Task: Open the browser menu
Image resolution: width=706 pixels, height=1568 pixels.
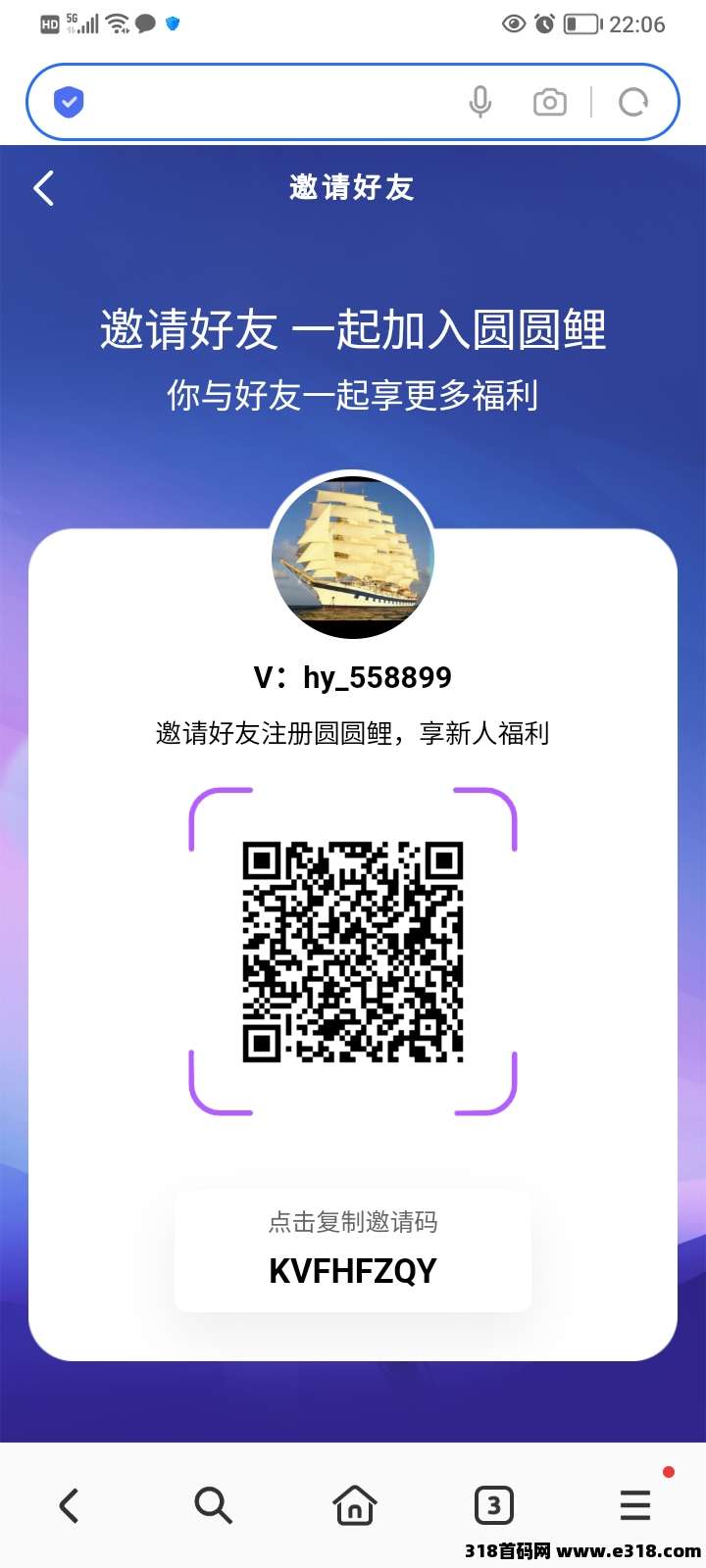Action: click(635, 1505)
